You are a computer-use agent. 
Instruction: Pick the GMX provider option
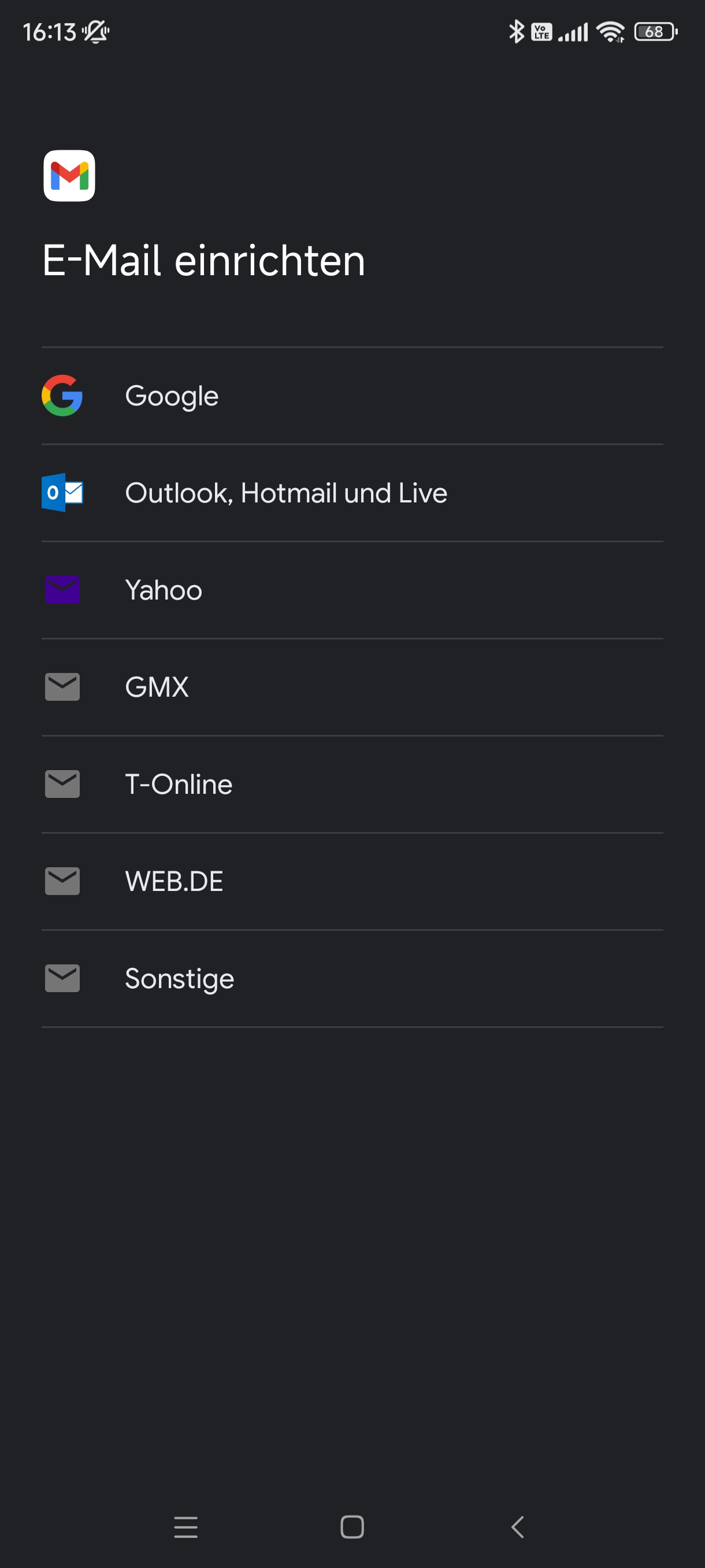click(x=352, y=687)
